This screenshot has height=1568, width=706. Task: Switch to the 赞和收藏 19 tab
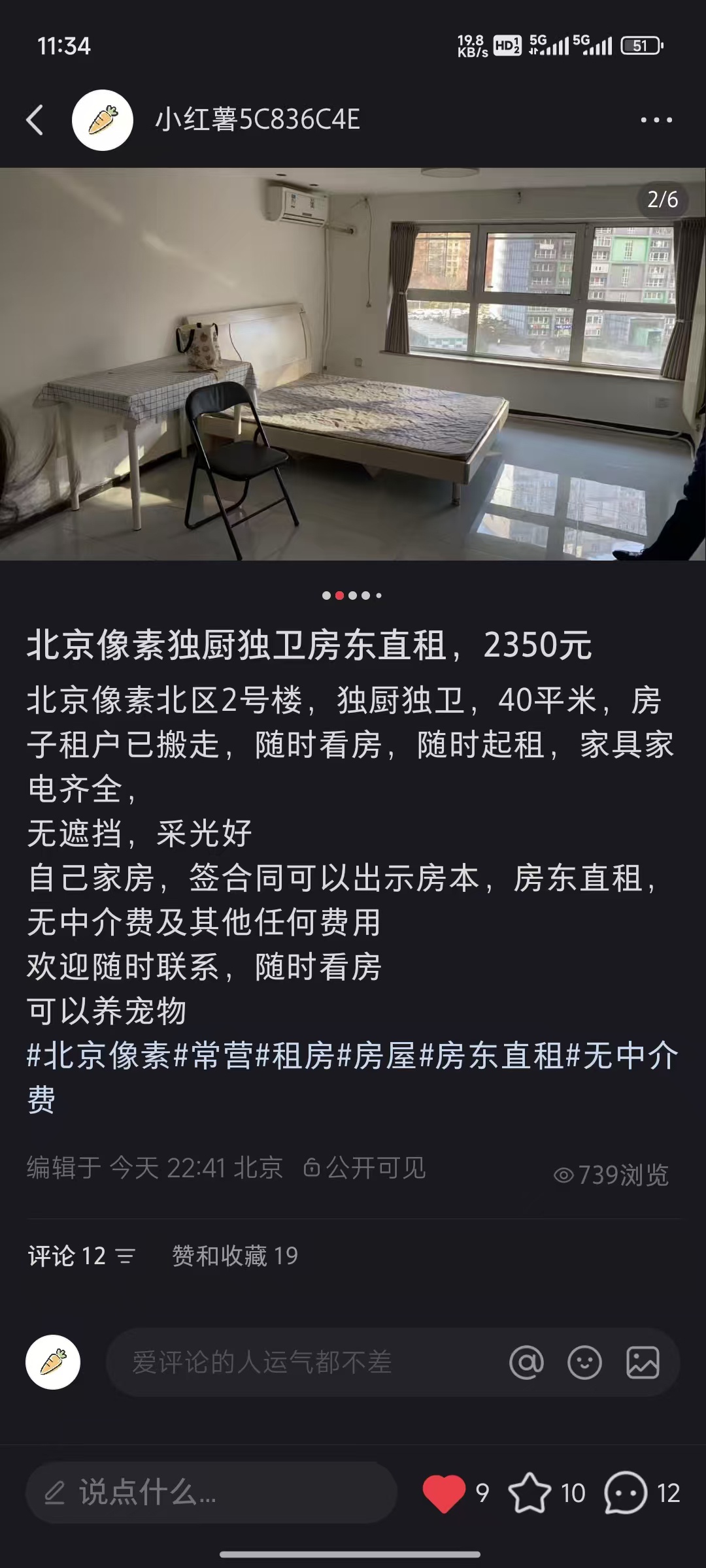coord(235,1256)
